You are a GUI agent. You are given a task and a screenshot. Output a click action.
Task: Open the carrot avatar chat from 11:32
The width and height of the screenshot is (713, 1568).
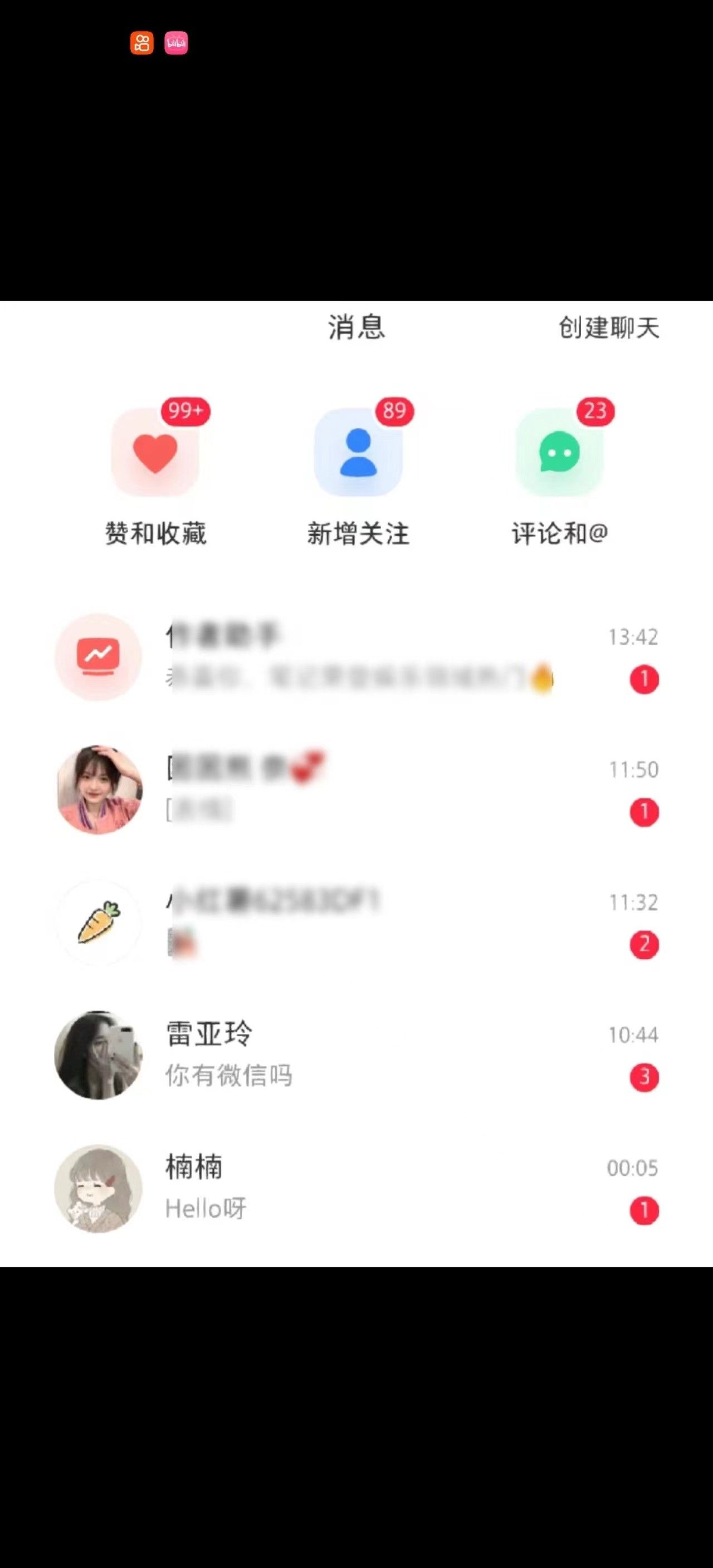point(356,923)
